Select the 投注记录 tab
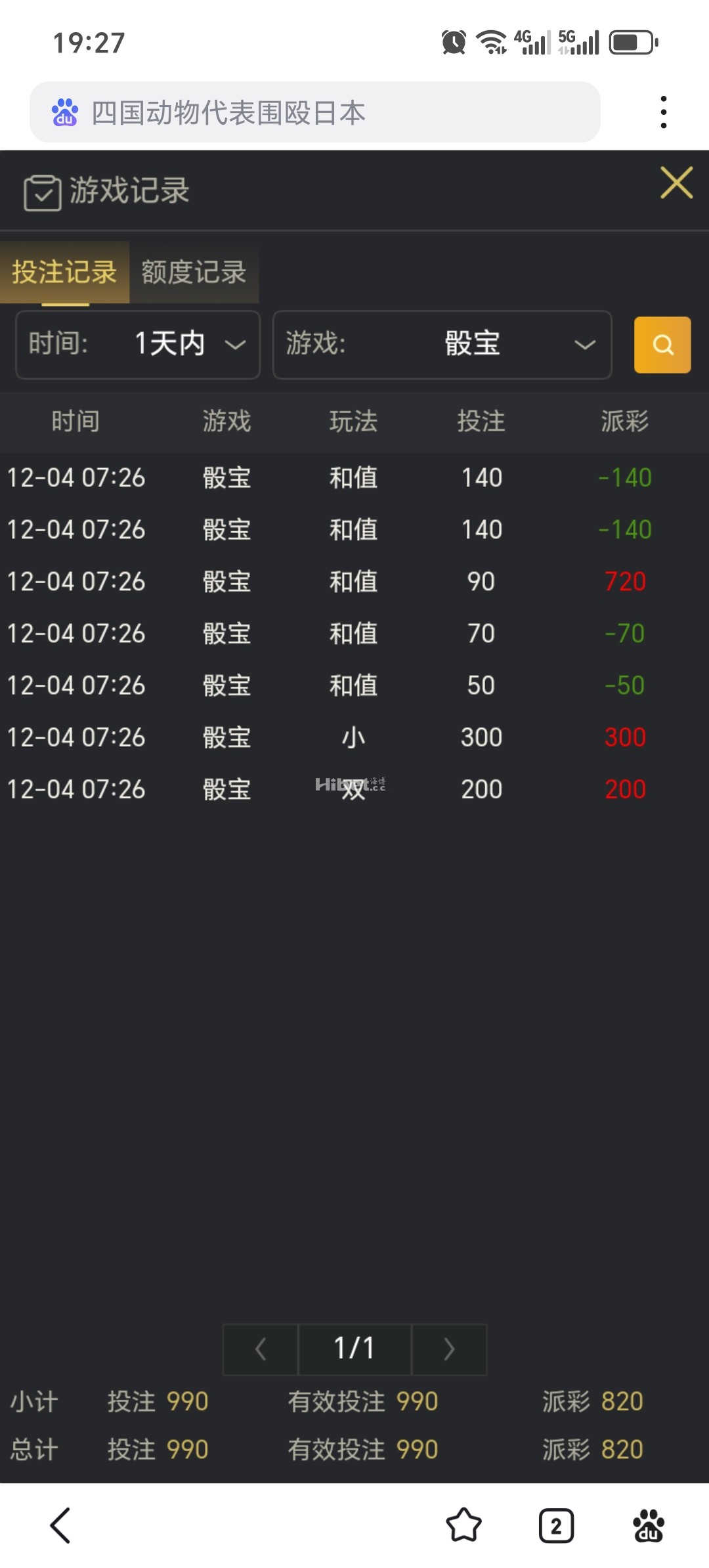Image resolution: width=709 pixels, height=1568 pixels. click(64, 274)
